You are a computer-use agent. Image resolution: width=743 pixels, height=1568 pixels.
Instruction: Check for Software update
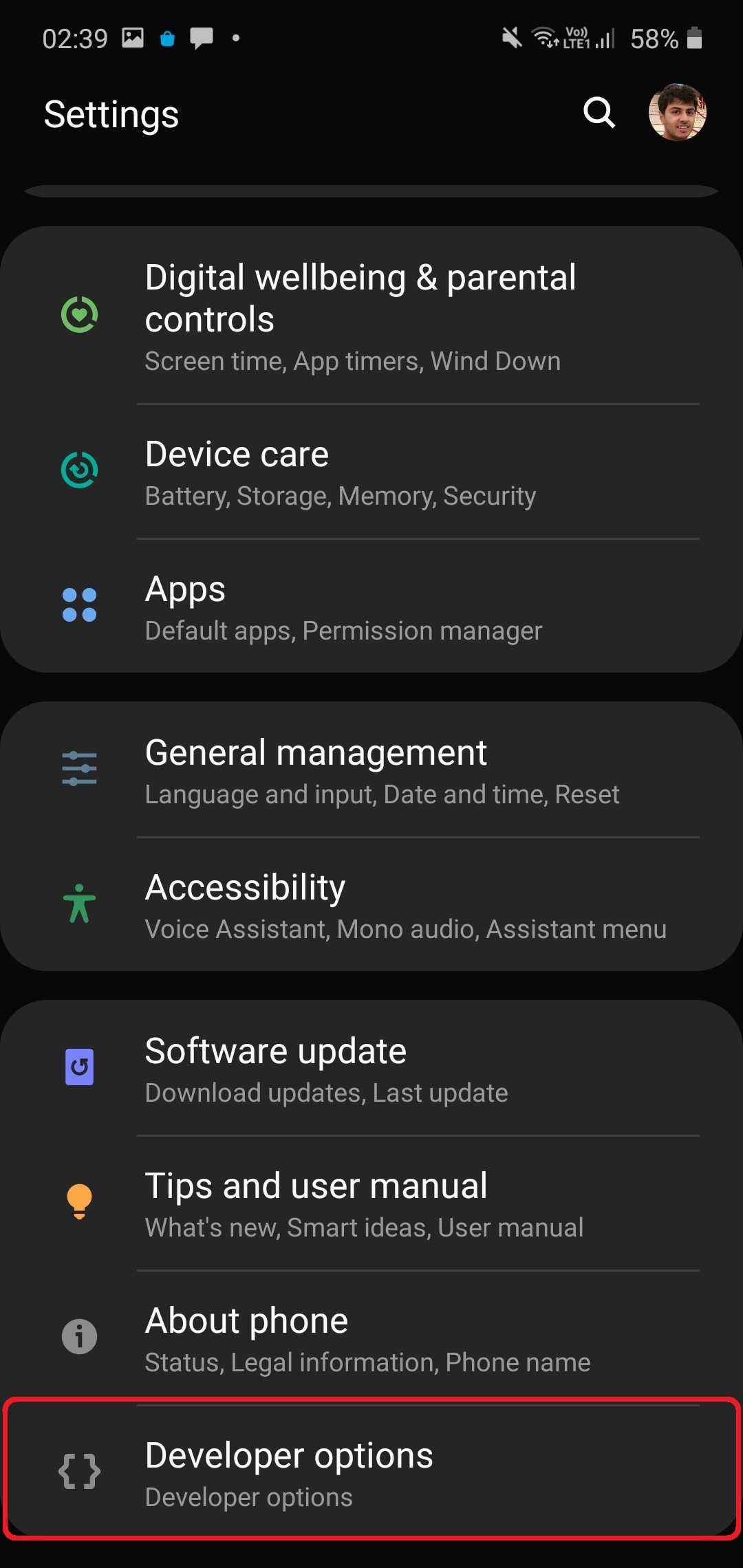[x=371, y=1069]
